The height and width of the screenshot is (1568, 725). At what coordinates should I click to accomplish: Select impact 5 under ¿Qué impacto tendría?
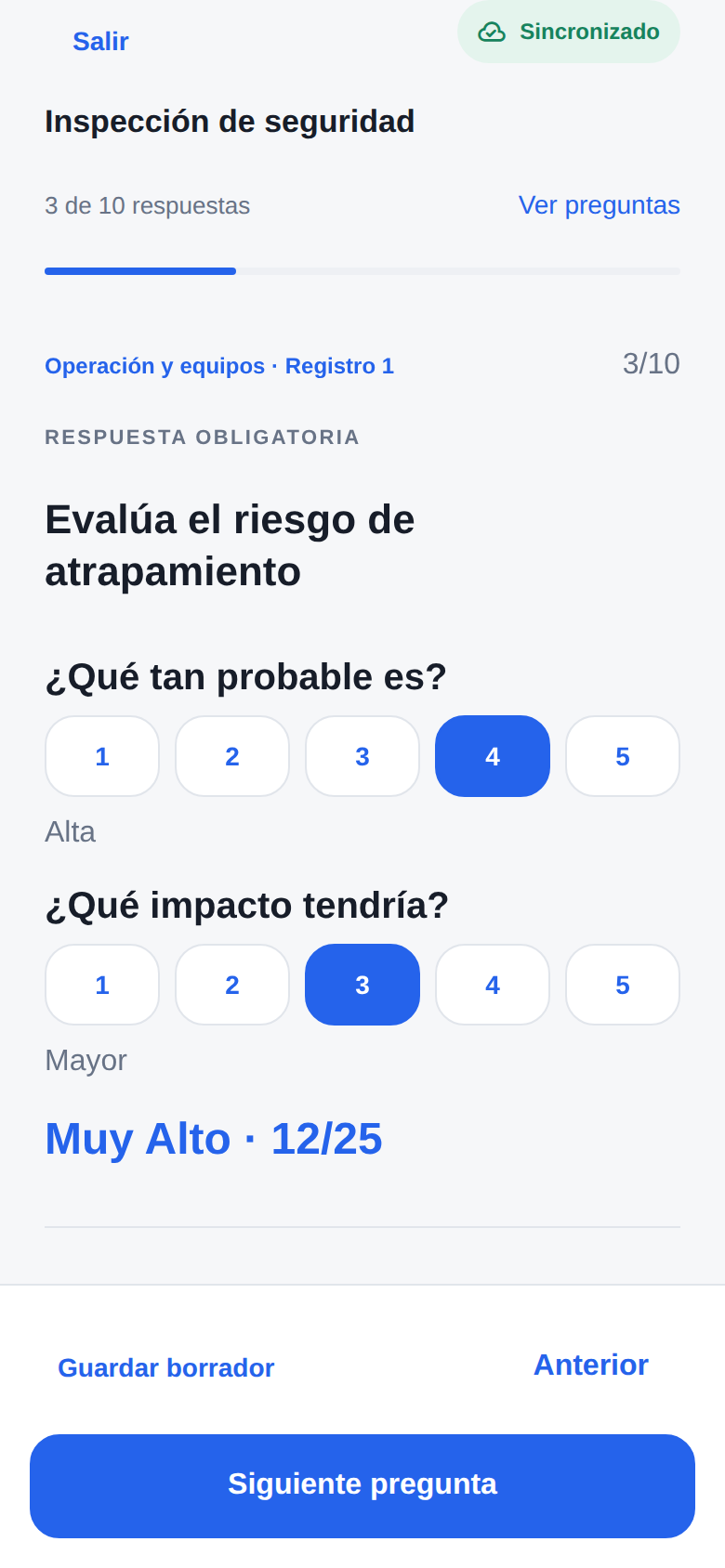click(x=623, y=985)
